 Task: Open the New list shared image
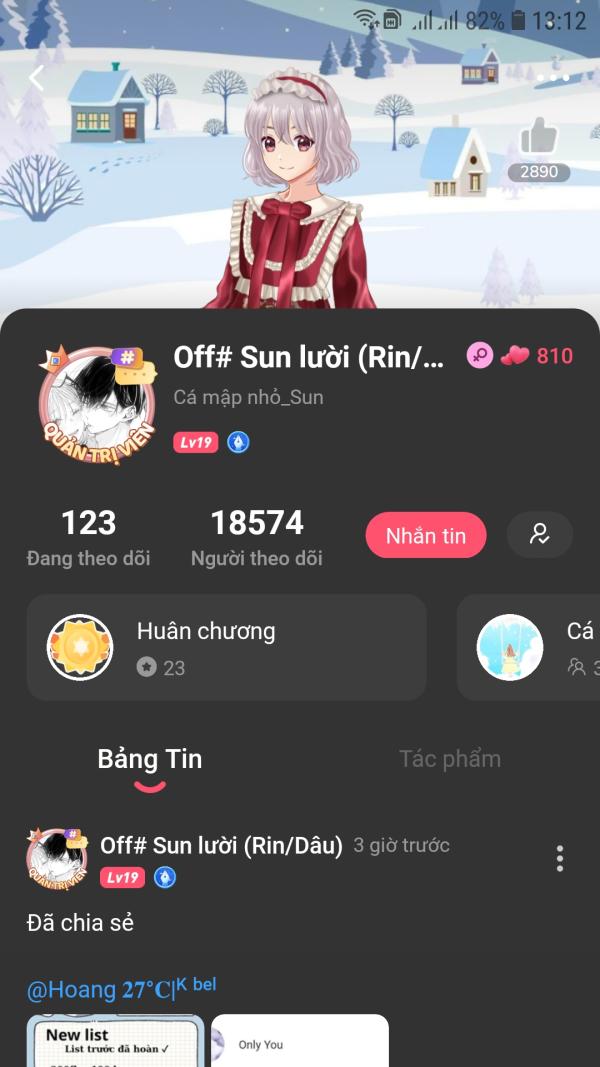tap(115, 1041)
